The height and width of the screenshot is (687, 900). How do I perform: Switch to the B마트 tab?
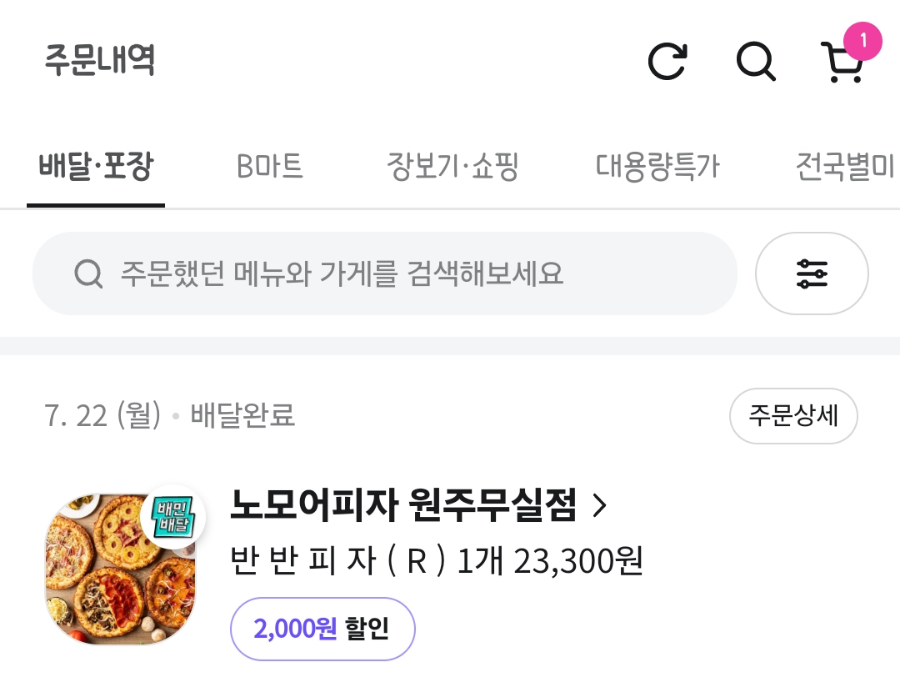tap(270, 166)
